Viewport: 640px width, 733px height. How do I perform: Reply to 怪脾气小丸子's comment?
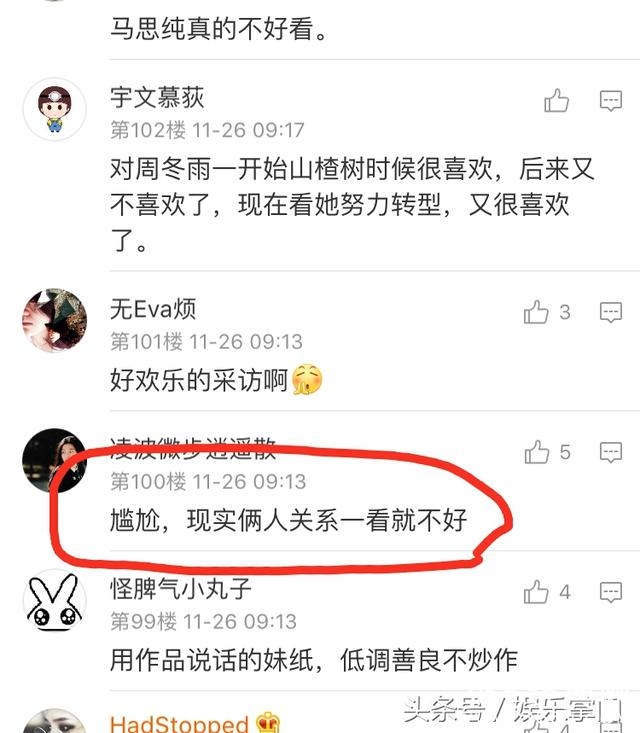click(610, 592)
